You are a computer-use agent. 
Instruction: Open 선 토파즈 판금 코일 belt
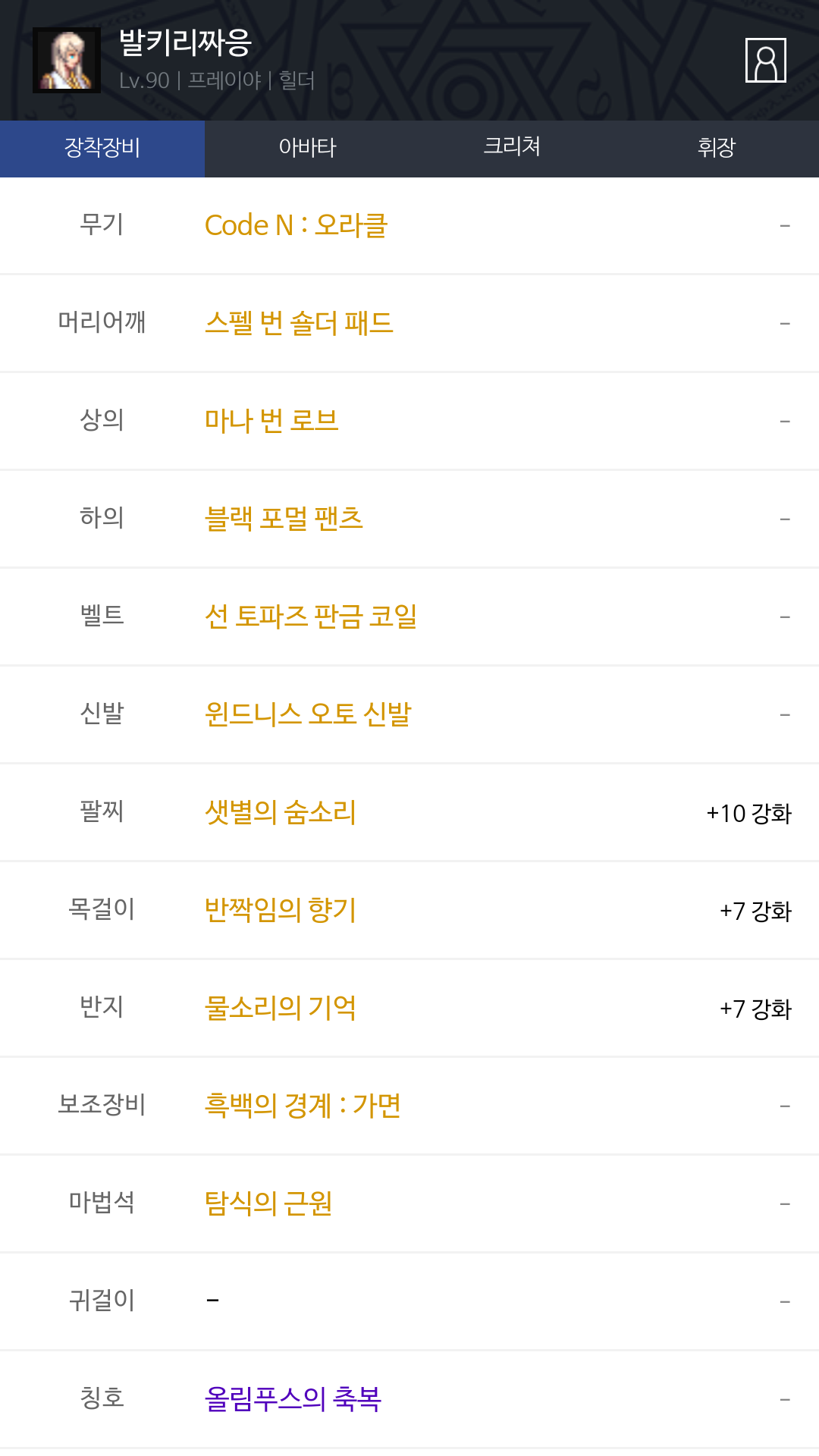click(311, 617)
